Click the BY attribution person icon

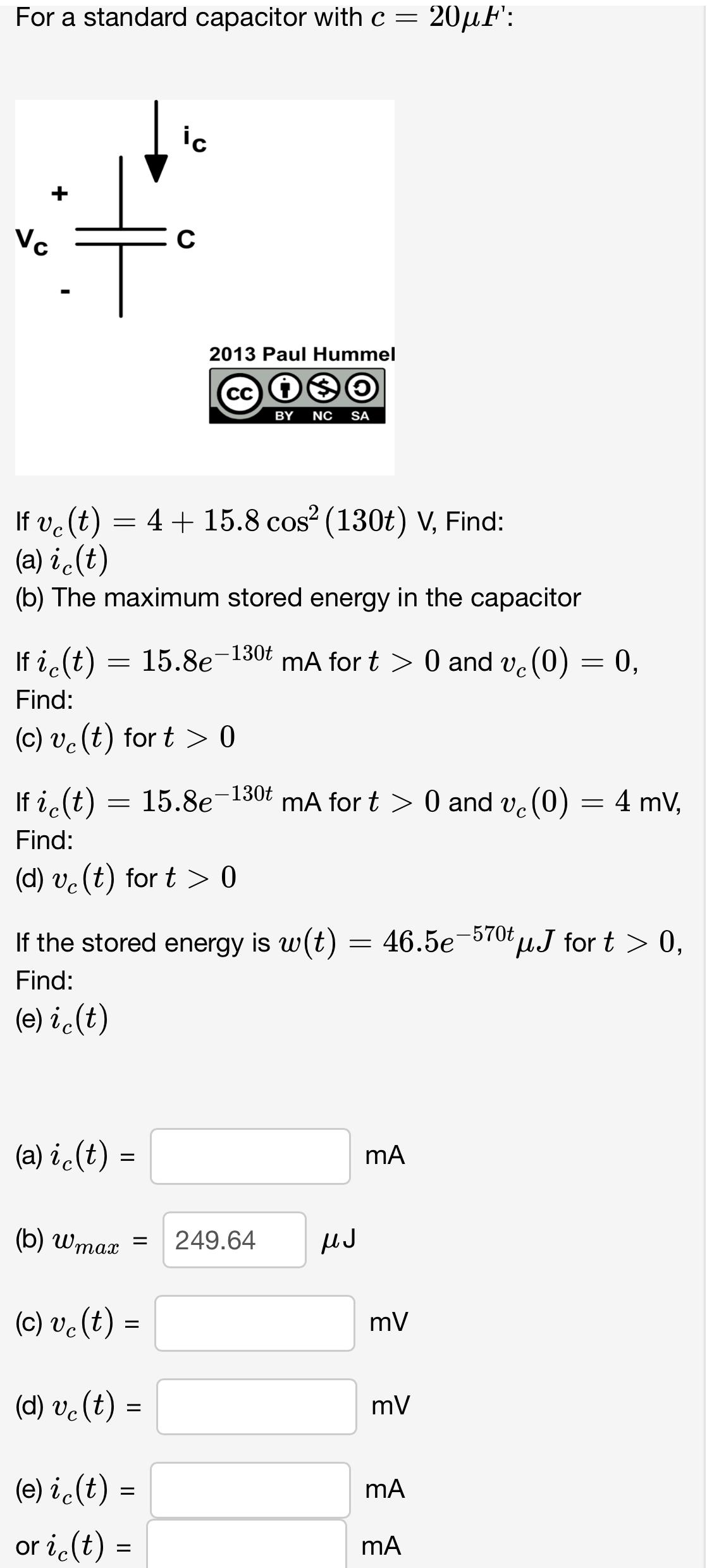click(x=284, y=388)
